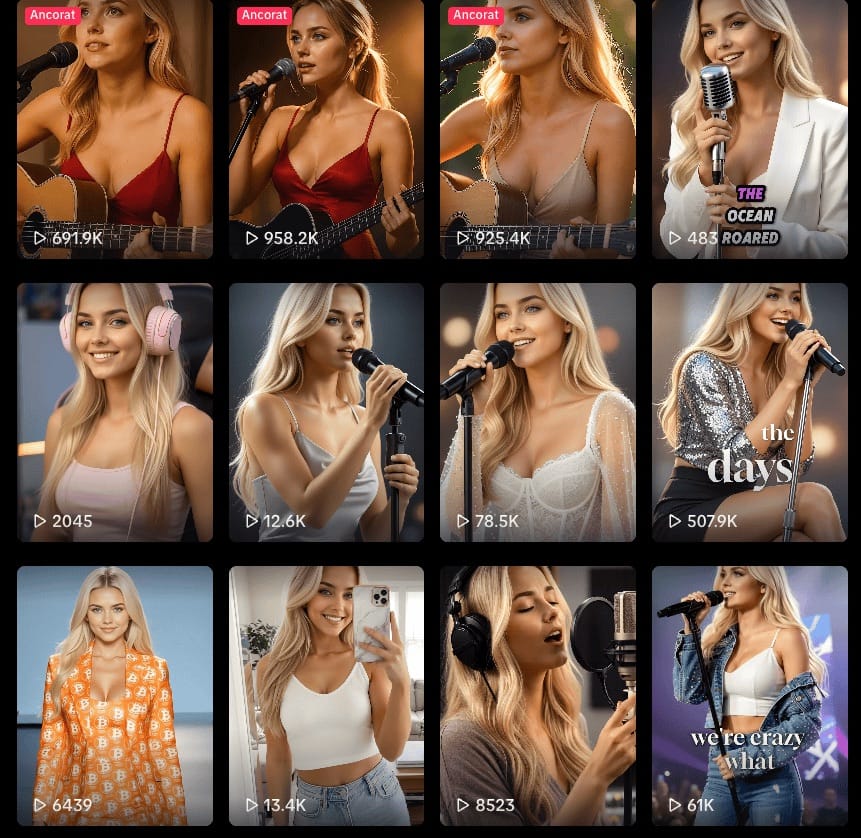Open the video with 12.6K views
This screenshot has width=861, height=838.
326,412
